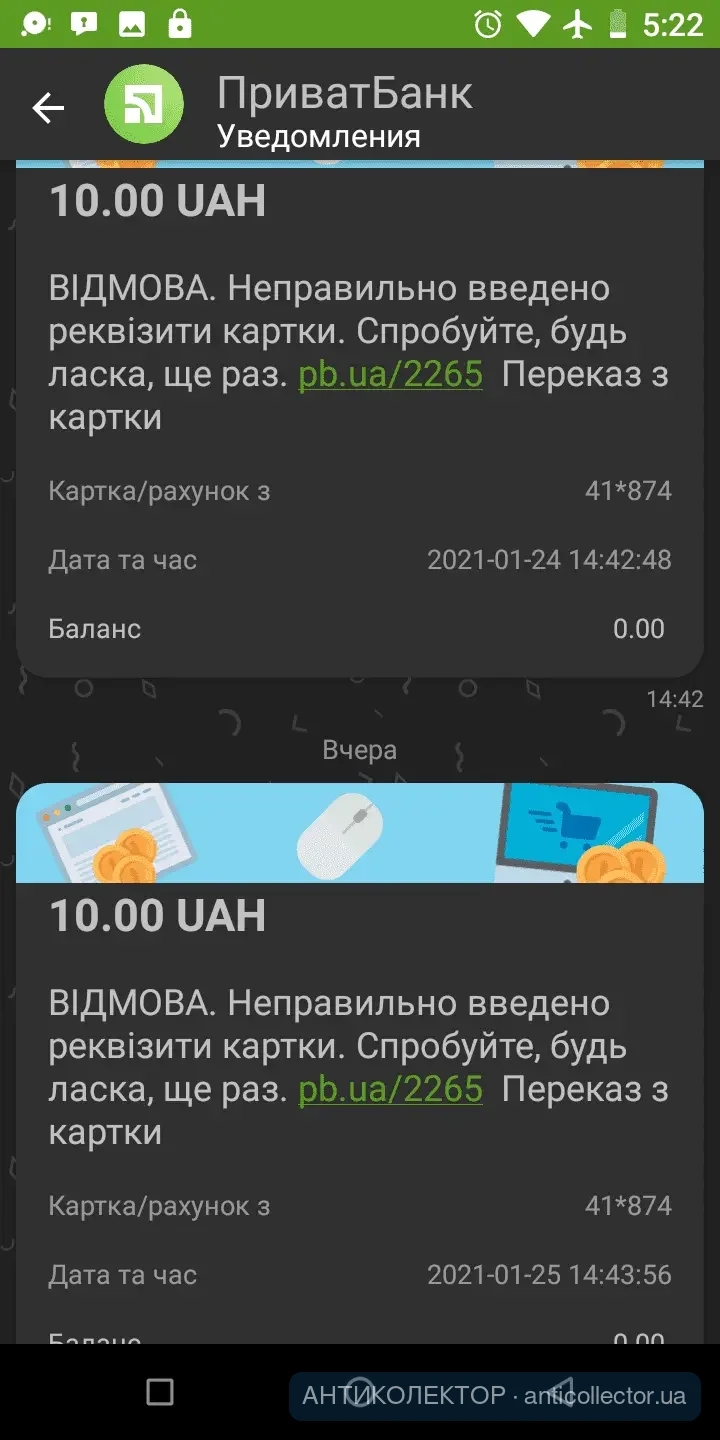Go back using the top arrow
This screenshot has width=720, height=1440.
point(48,108)
